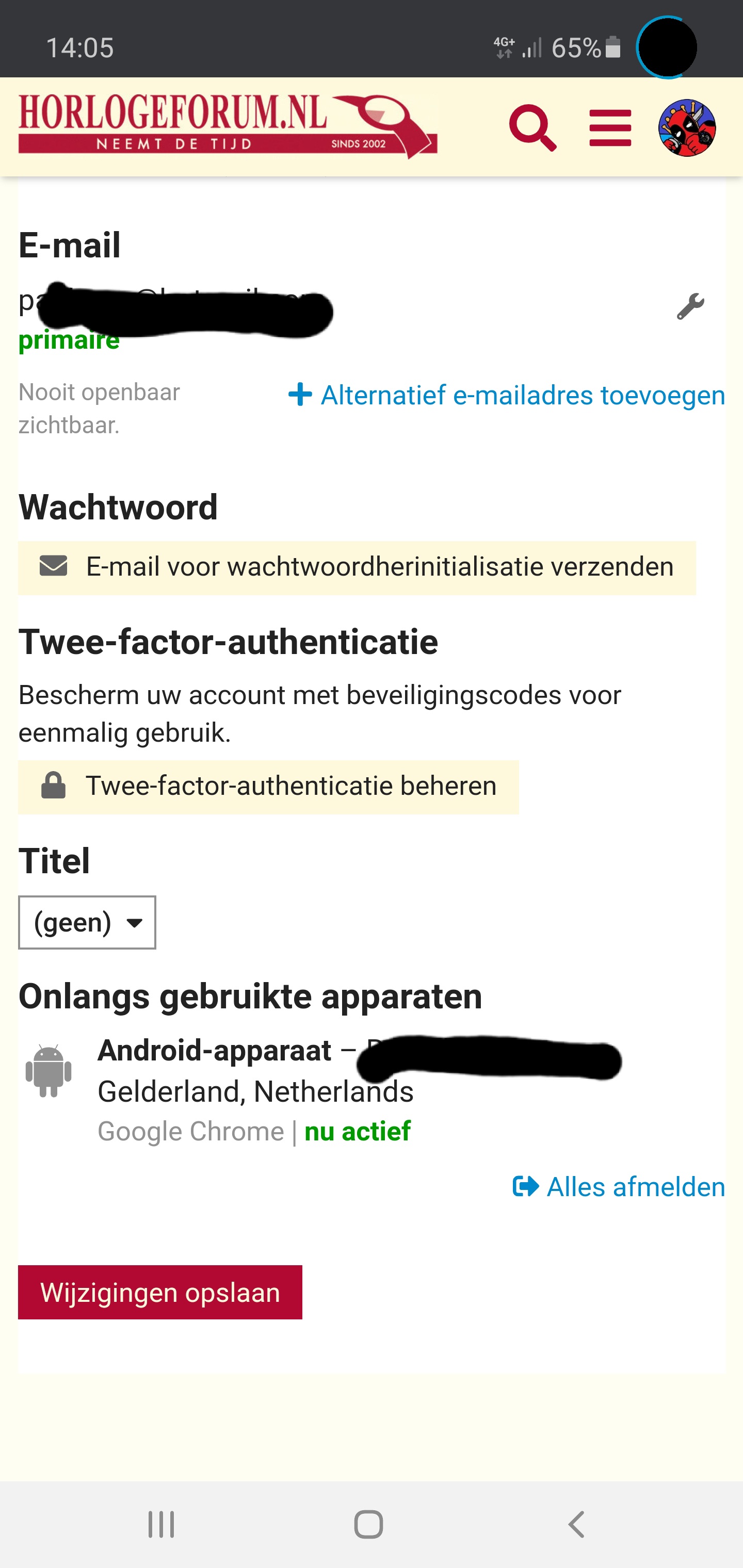
Task: Open the hamburger menu
Action: coord(610,128)
